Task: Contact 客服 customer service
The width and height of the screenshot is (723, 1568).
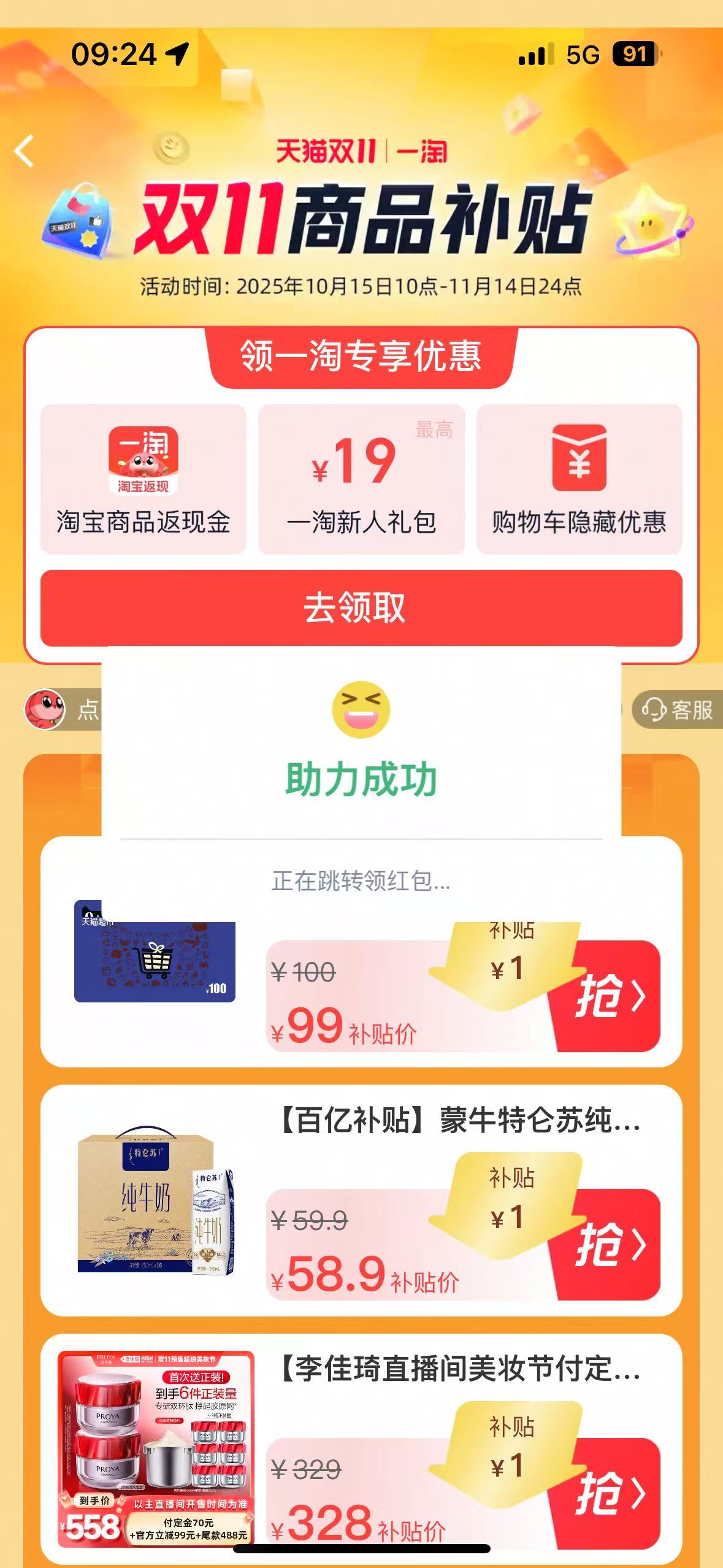Action: (678, 710)
